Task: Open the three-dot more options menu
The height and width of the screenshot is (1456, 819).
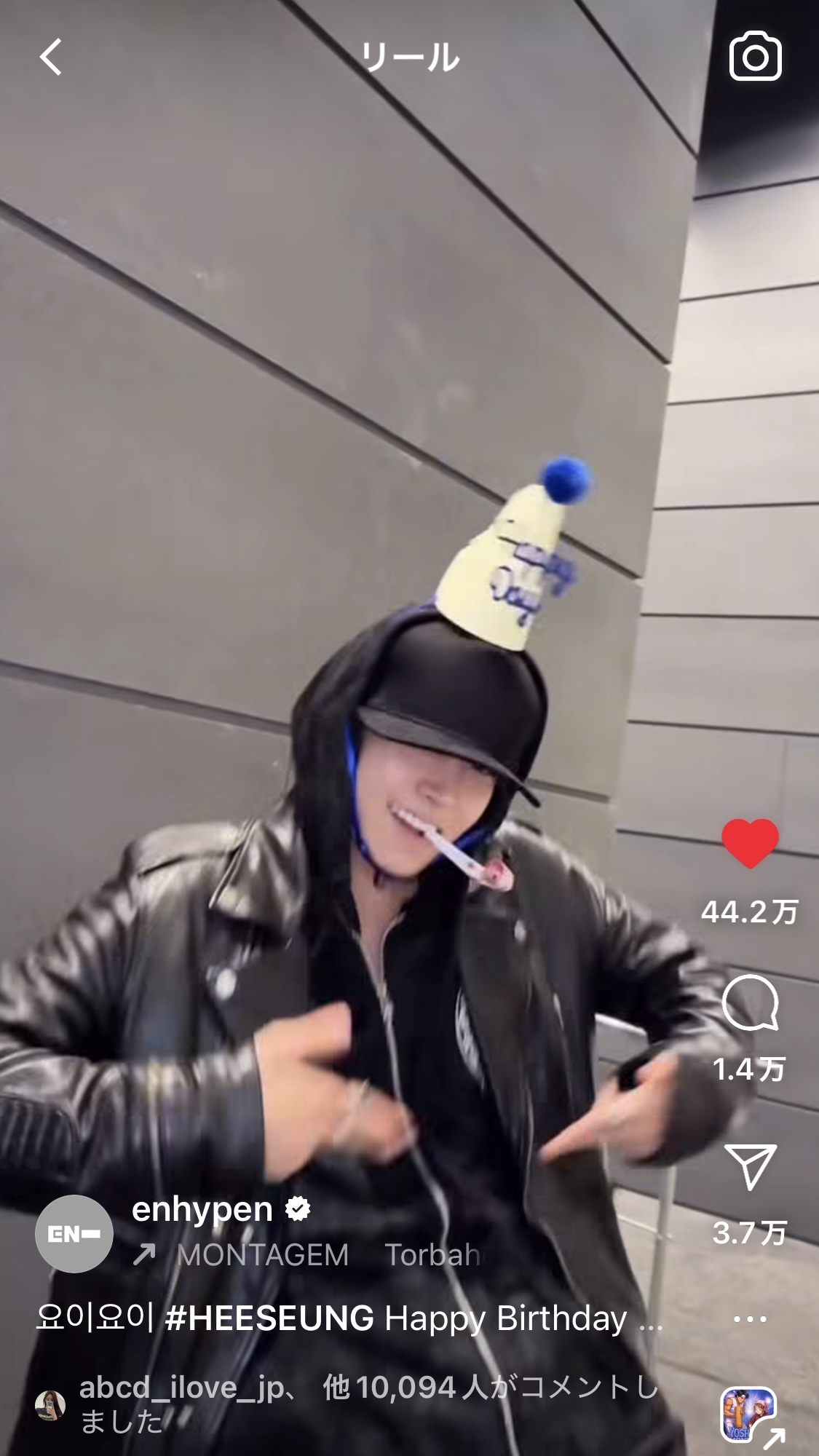Action: (750, 1318)
